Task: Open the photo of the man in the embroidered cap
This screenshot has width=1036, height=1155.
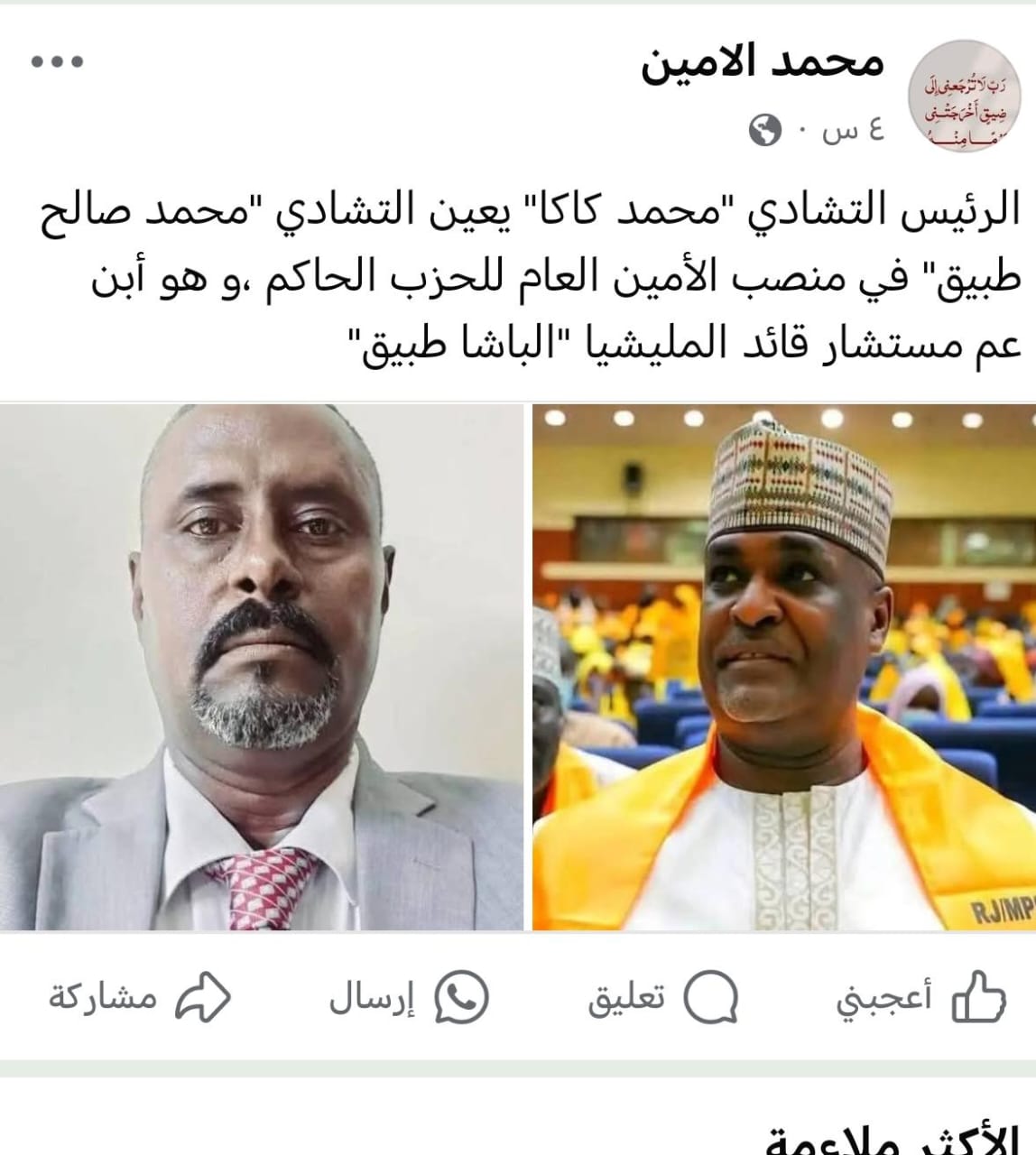Action: [783, 668]
